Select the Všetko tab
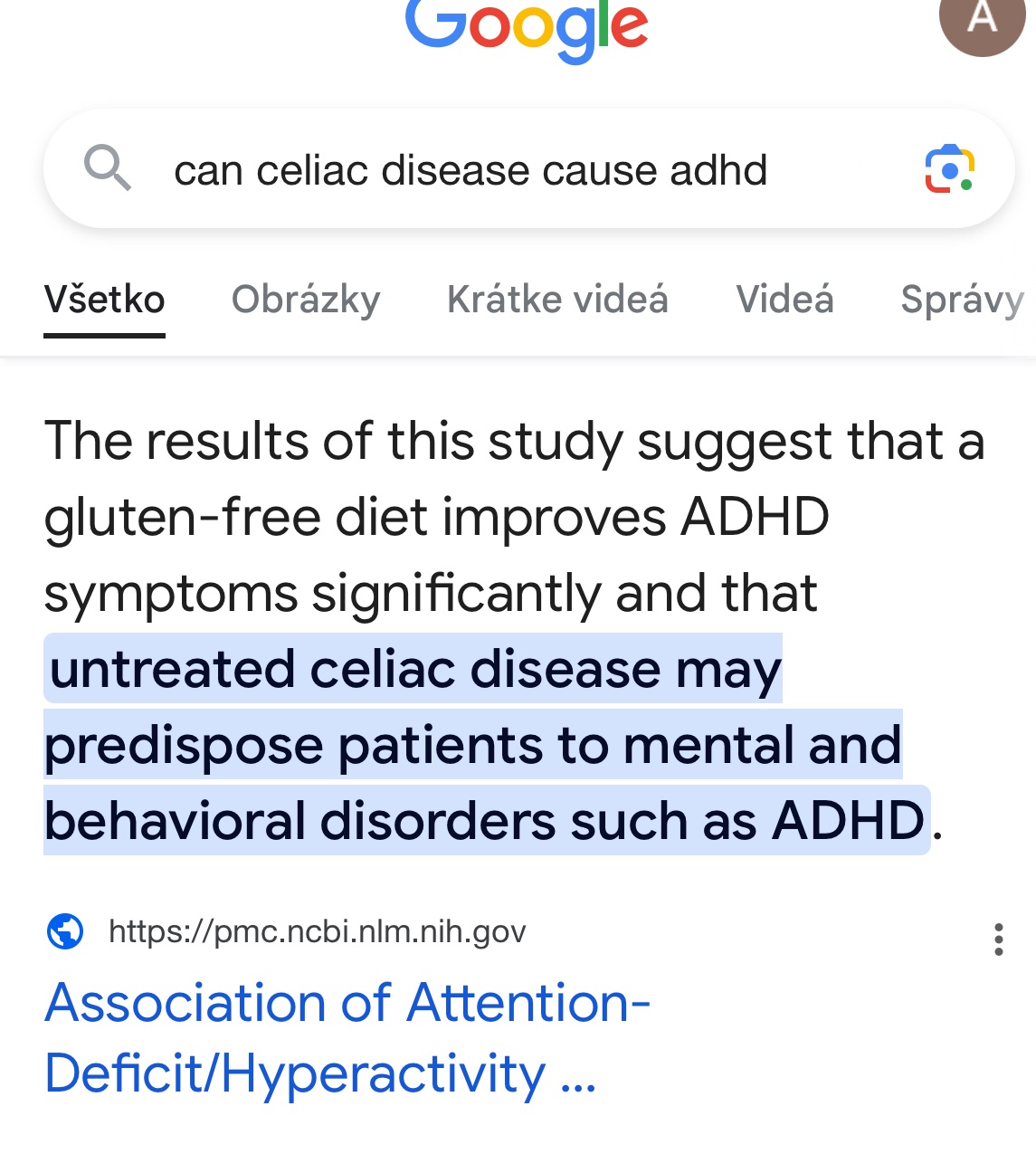The image size is (1036, 1154). click(x=105, y=300)
